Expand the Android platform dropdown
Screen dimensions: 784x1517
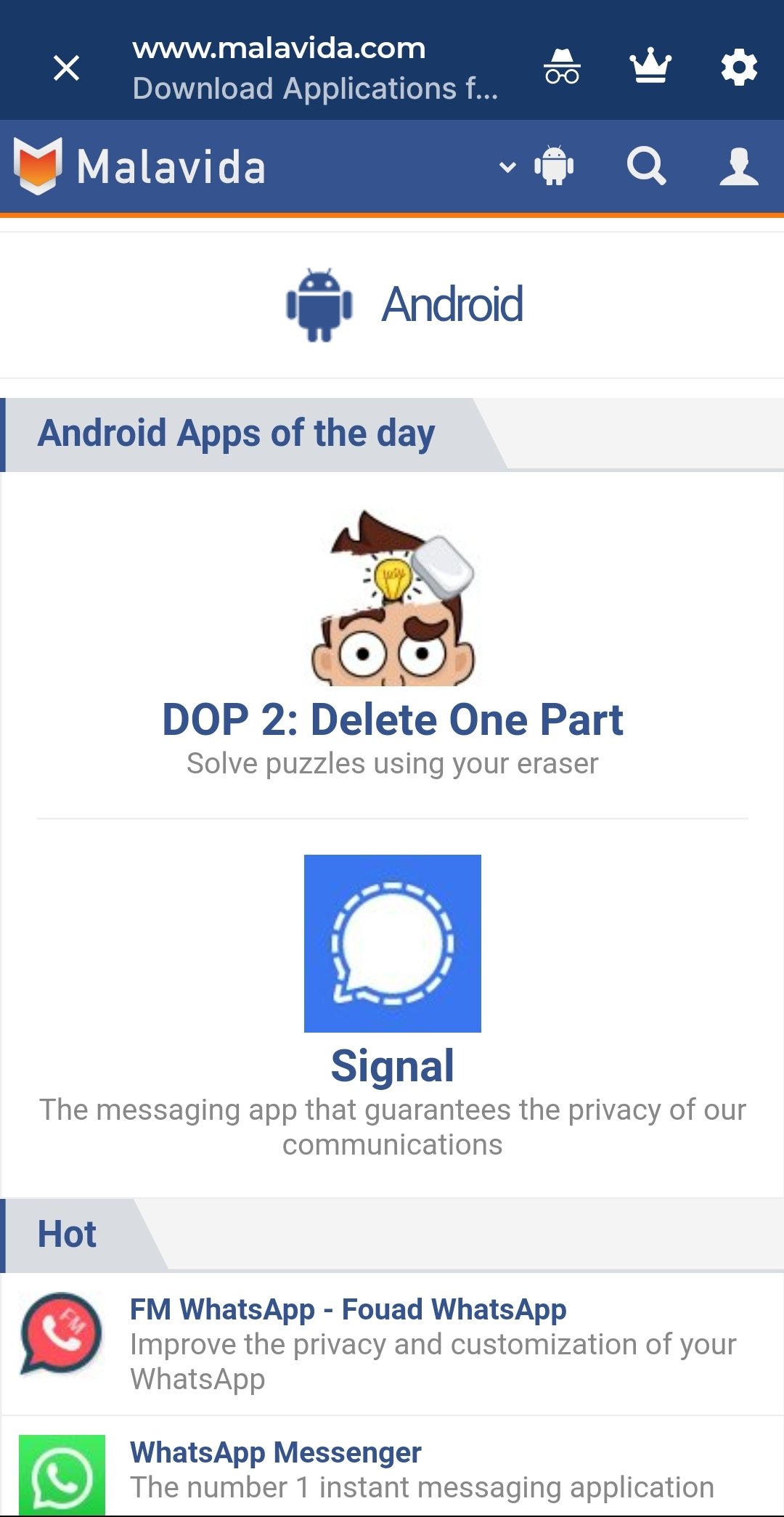point(538,166)
